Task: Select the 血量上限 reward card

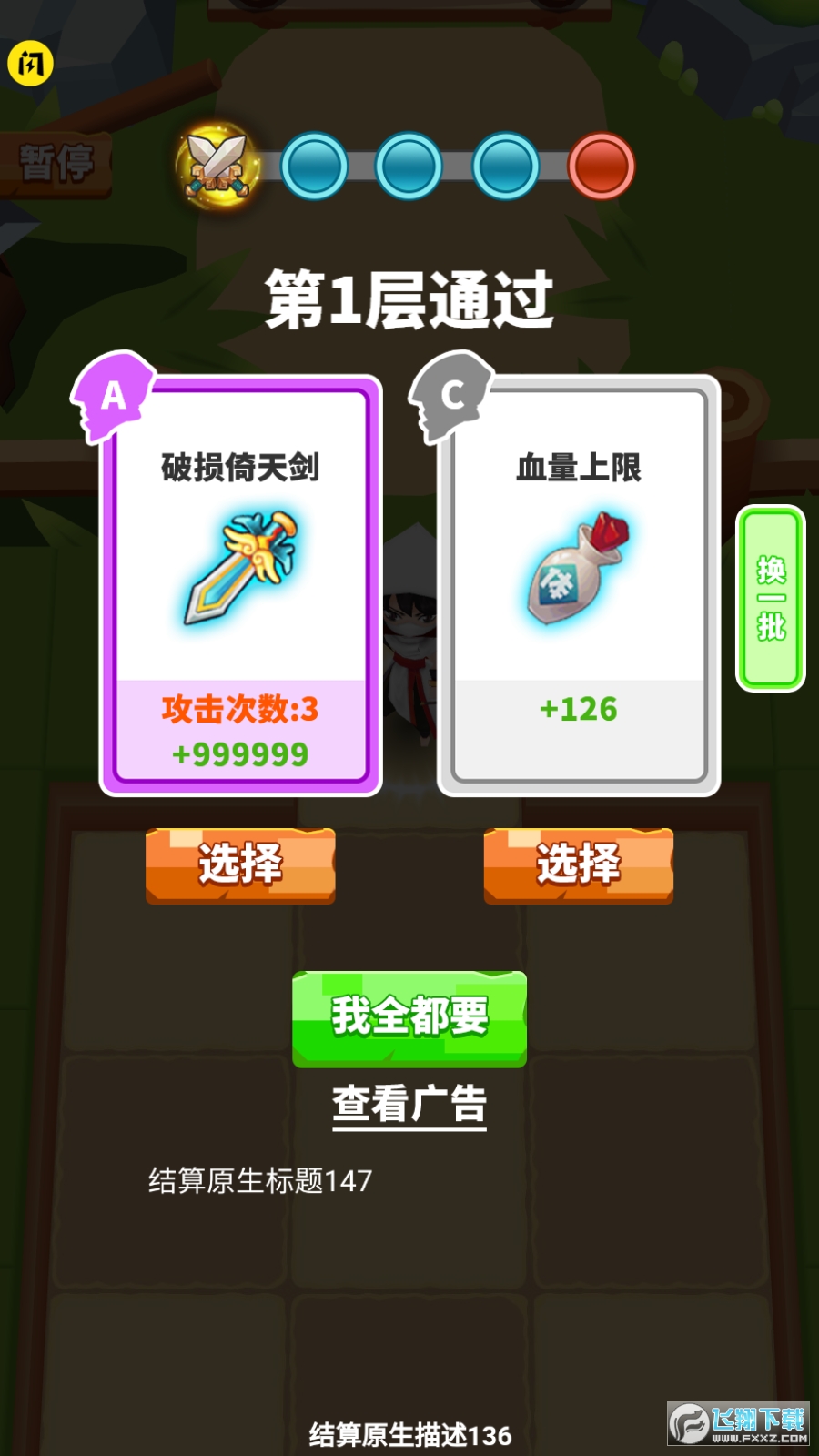Action: point(578,864)
